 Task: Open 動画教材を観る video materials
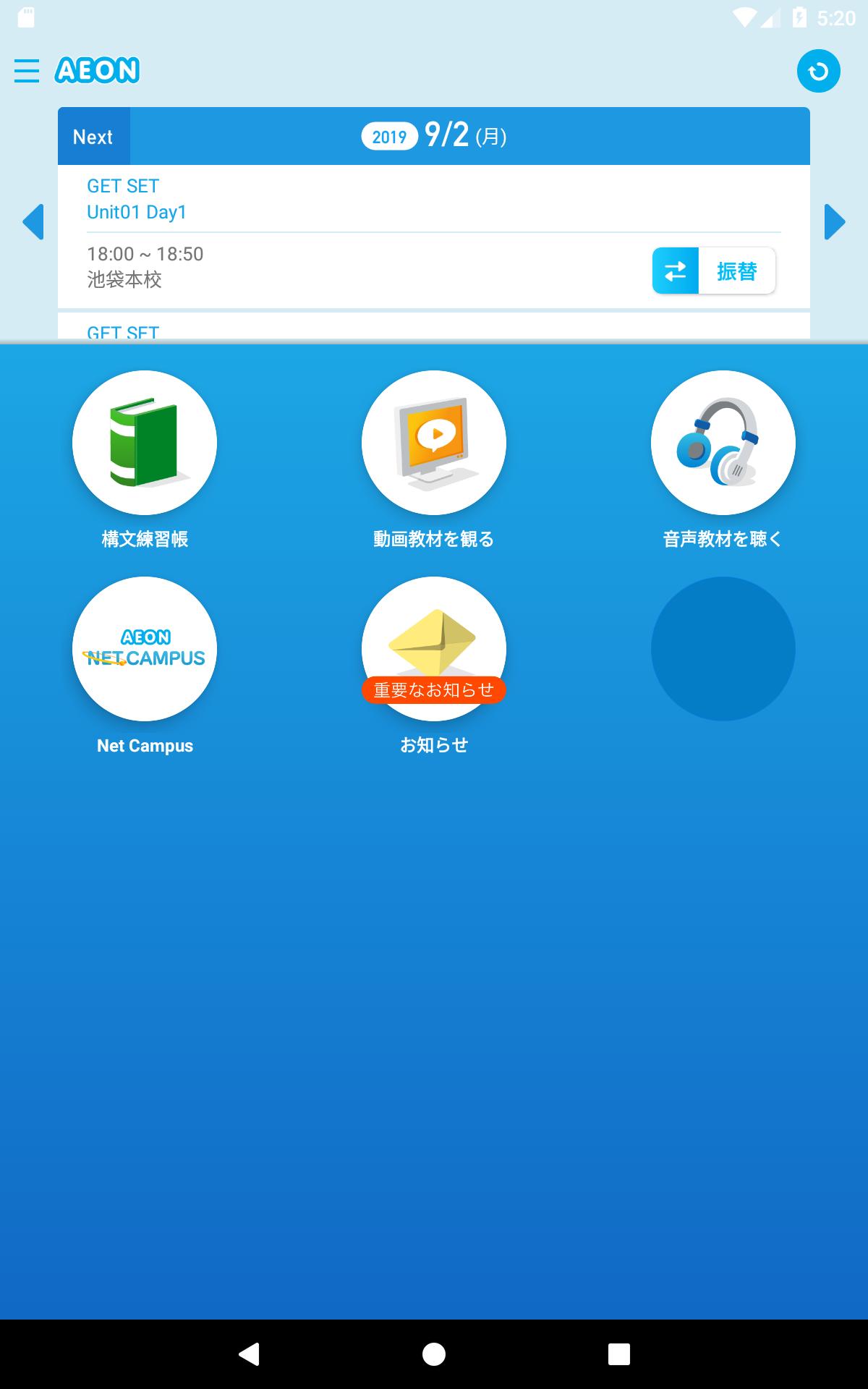434,443
